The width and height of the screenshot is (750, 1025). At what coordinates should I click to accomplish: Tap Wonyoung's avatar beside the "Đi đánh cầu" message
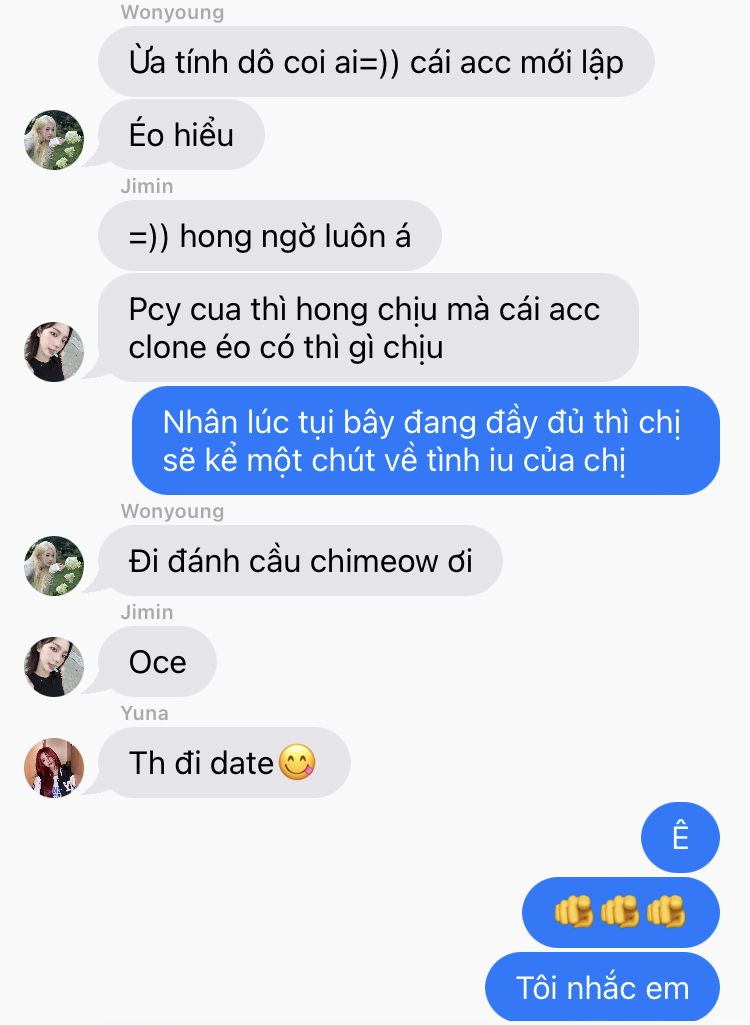coord(54,566)
